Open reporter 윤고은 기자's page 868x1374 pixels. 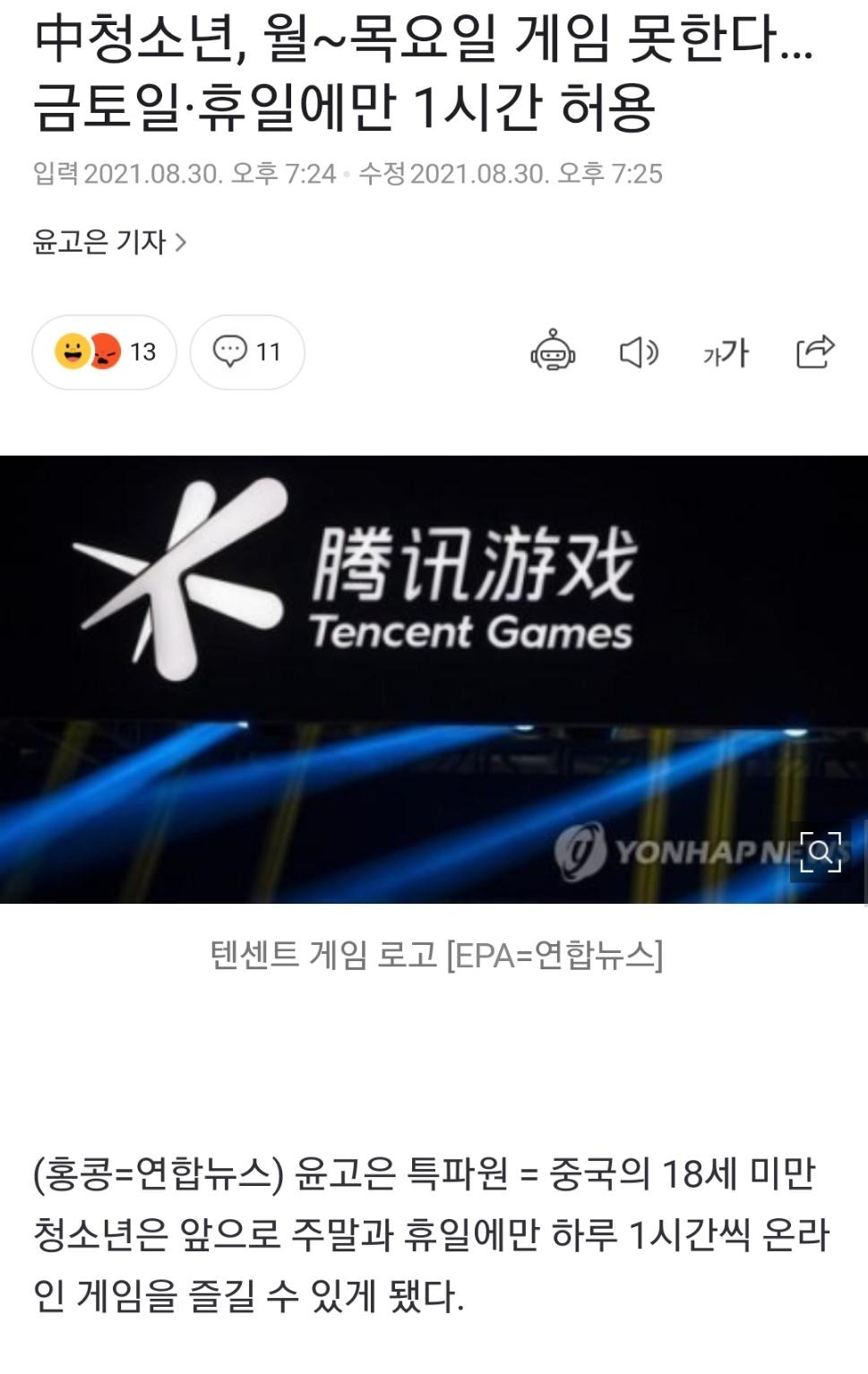click(x=109, y=242)
